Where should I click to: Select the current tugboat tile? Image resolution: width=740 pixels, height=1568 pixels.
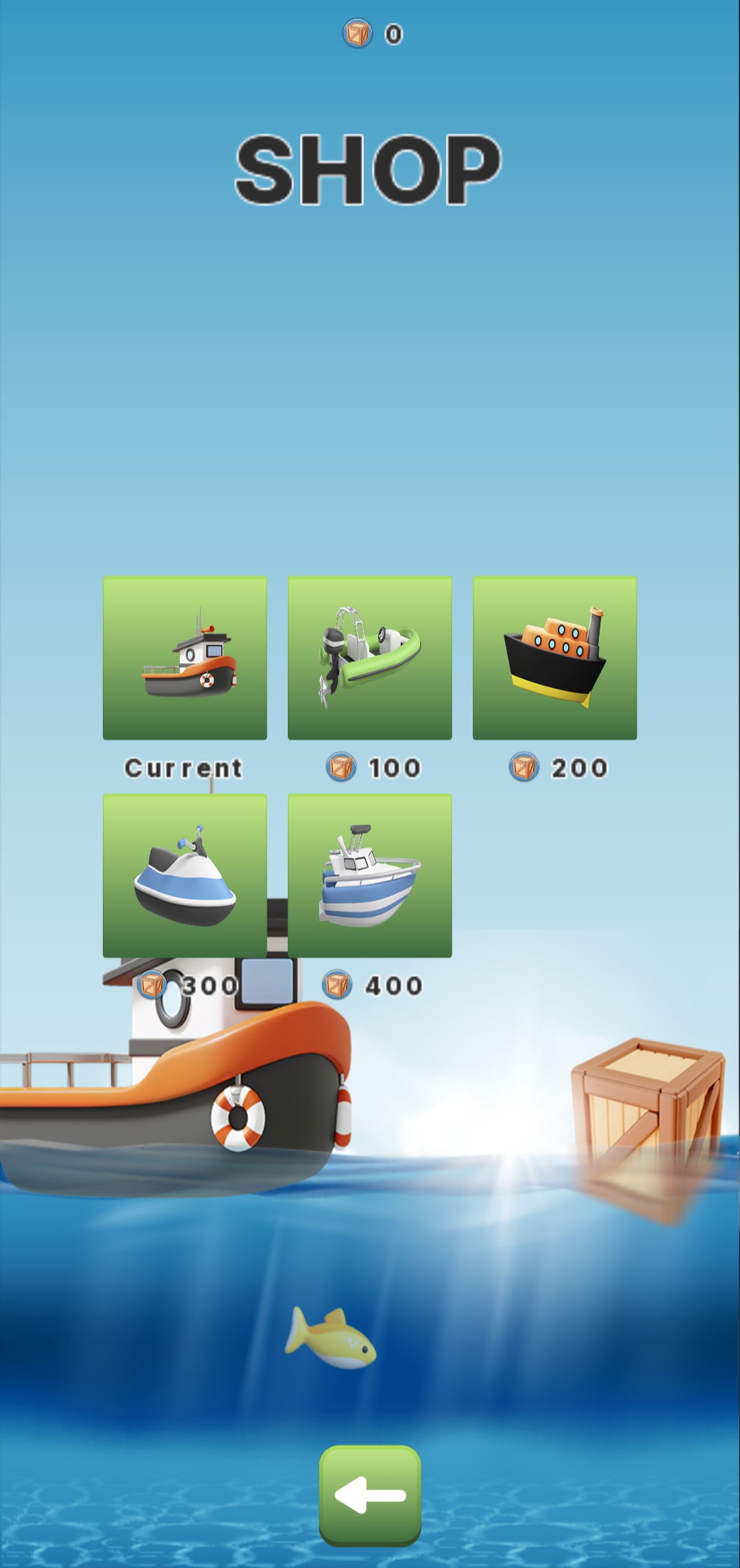click(x=185, y=658)
